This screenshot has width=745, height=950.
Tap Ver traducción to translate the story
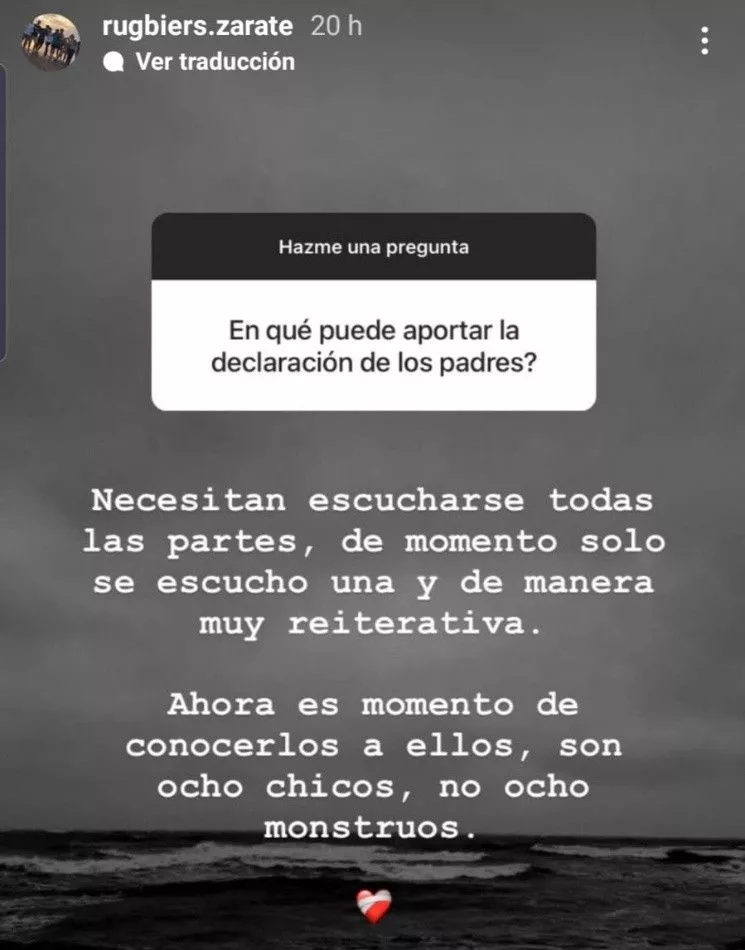coord(214,62)
